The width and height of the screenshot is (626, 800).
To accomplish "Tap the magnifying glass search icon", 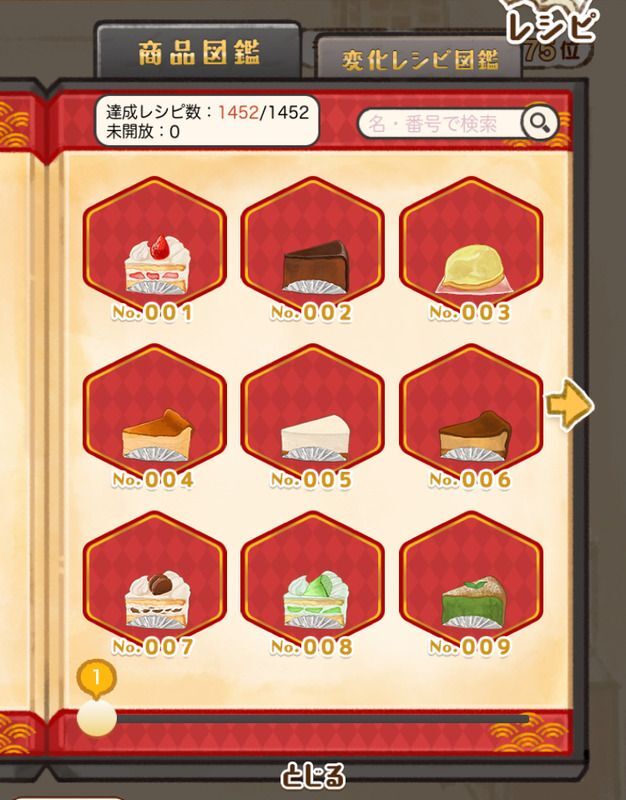I will (x=540, y=123).
